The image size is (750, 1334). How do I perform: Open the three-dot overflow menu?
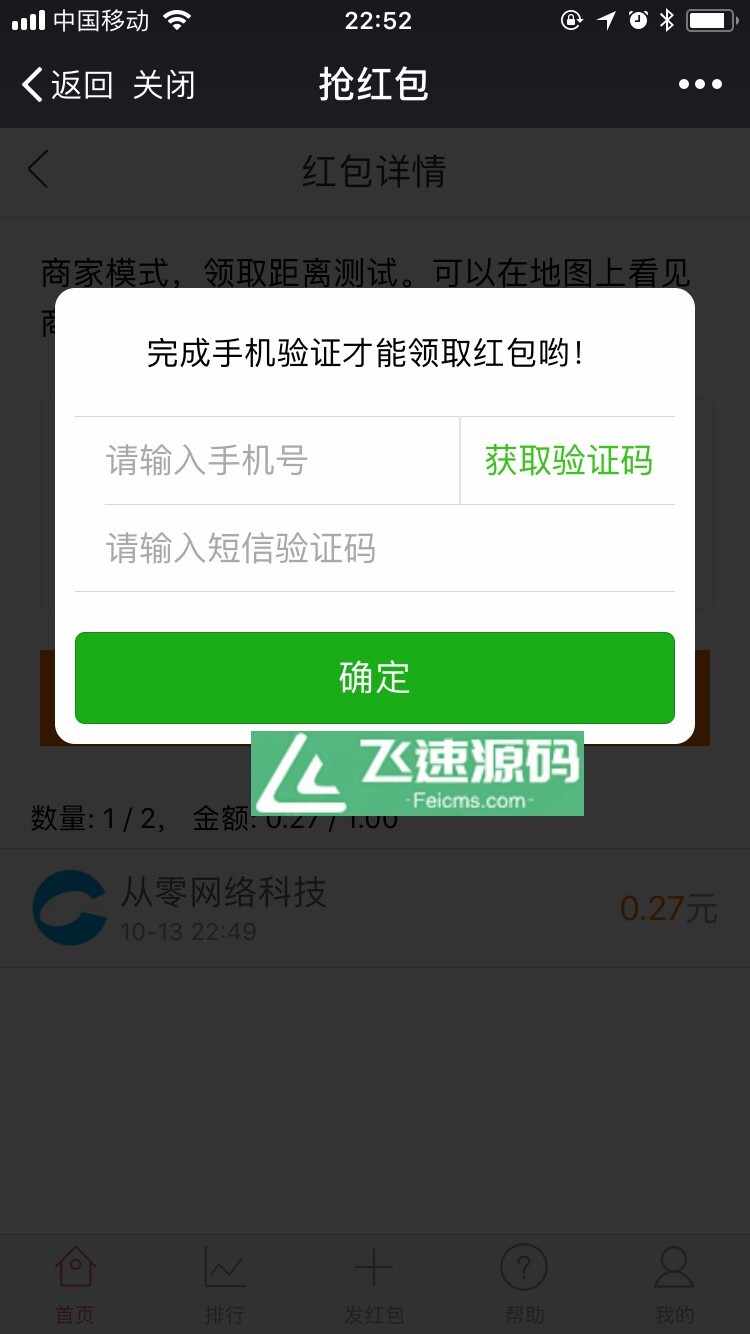700,85
